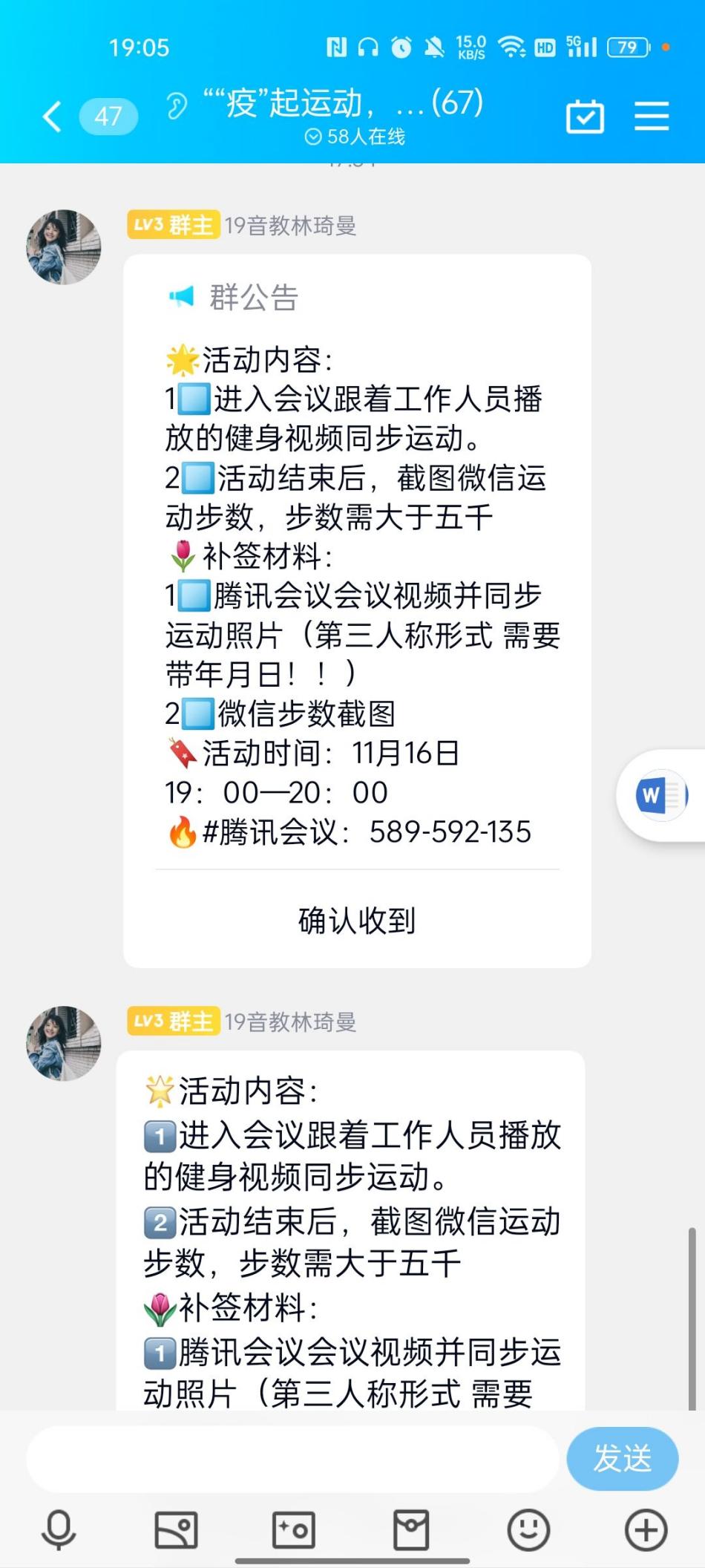Turn on earpiece mode with the ear icon
The width and height of the screenshot is (705, 1568).
tap(177, 105)
